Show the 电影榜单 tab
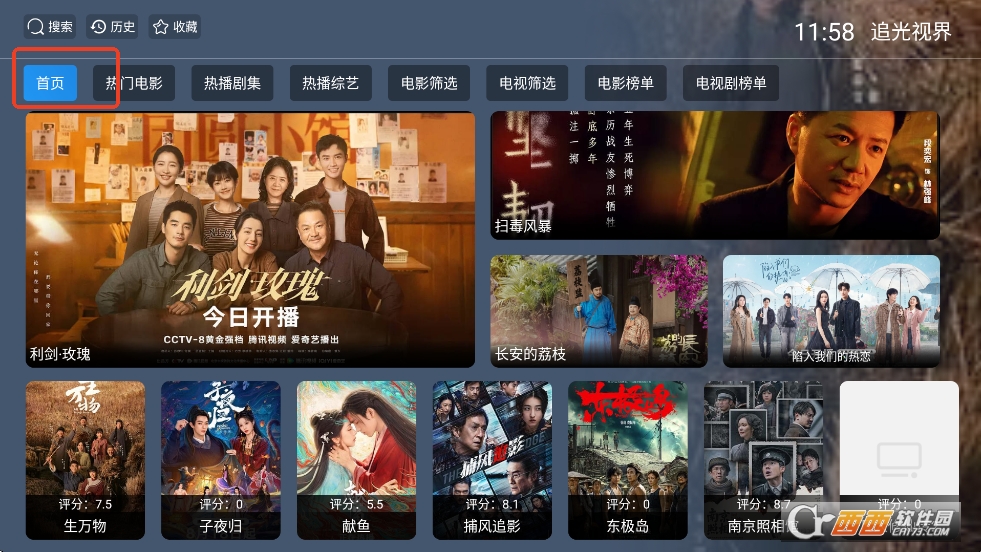This screenshot has height=552, width=981. point(626,84)
